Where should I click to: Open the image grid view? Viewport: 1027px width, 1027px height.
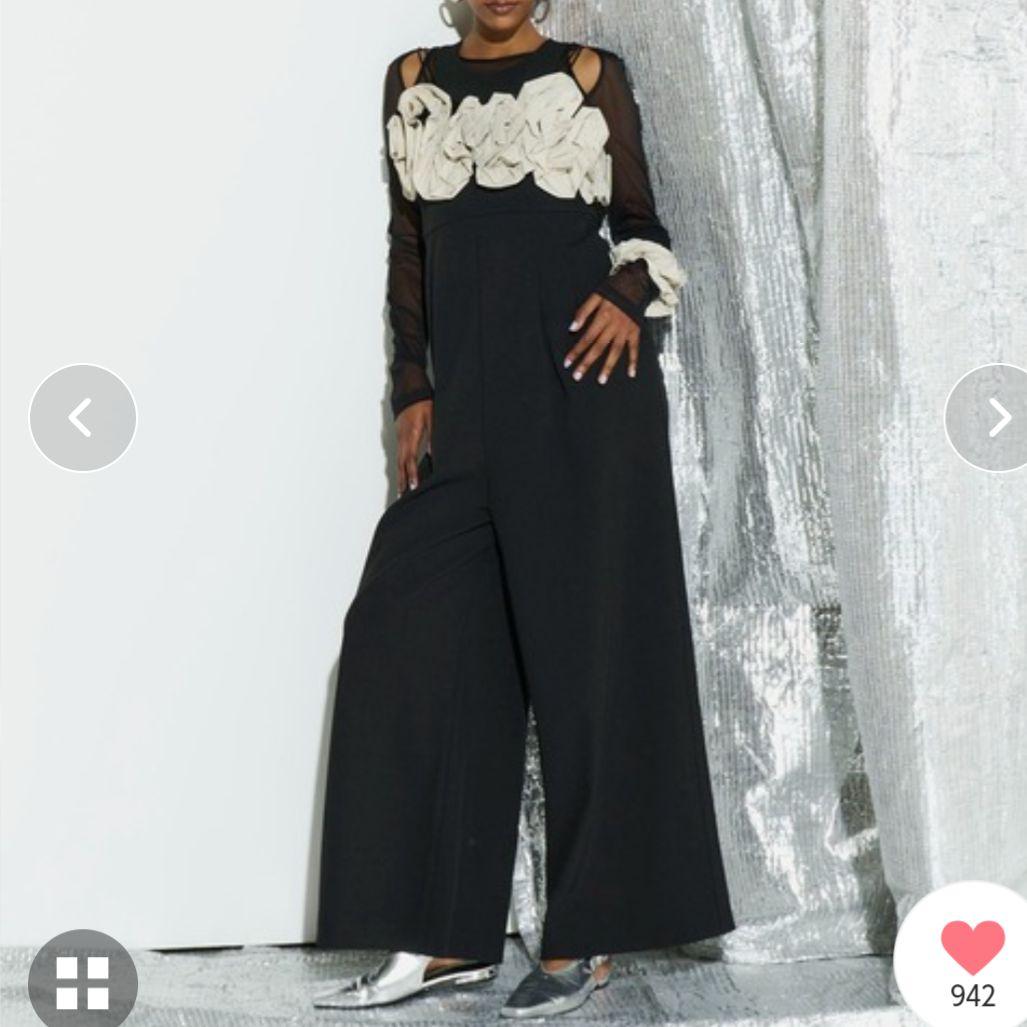point(83,981)
